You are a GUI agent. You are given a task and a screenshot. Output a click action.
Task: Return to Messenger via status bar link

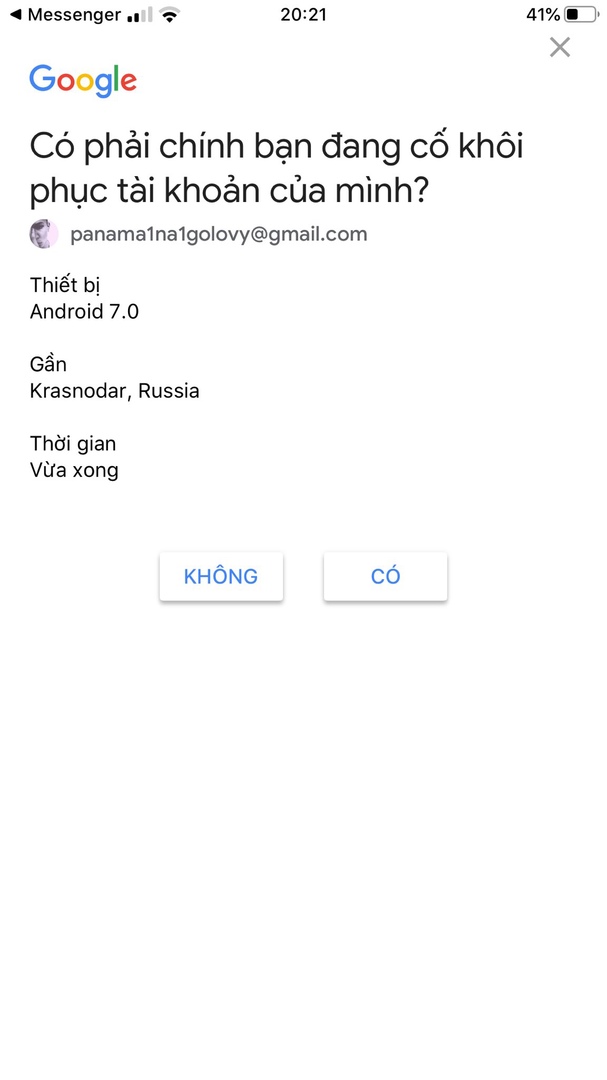tap(65, 15)
